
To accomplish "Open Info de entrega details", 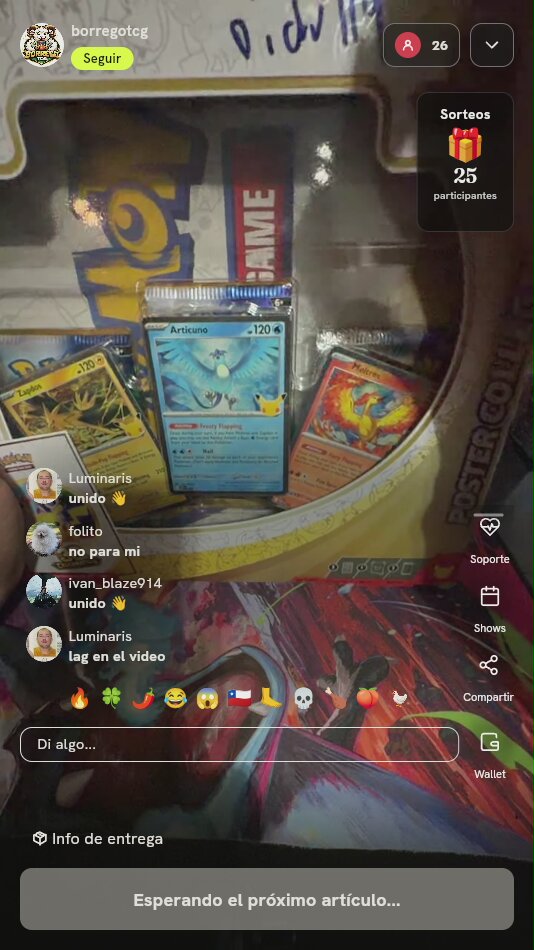I will point(98,839).
